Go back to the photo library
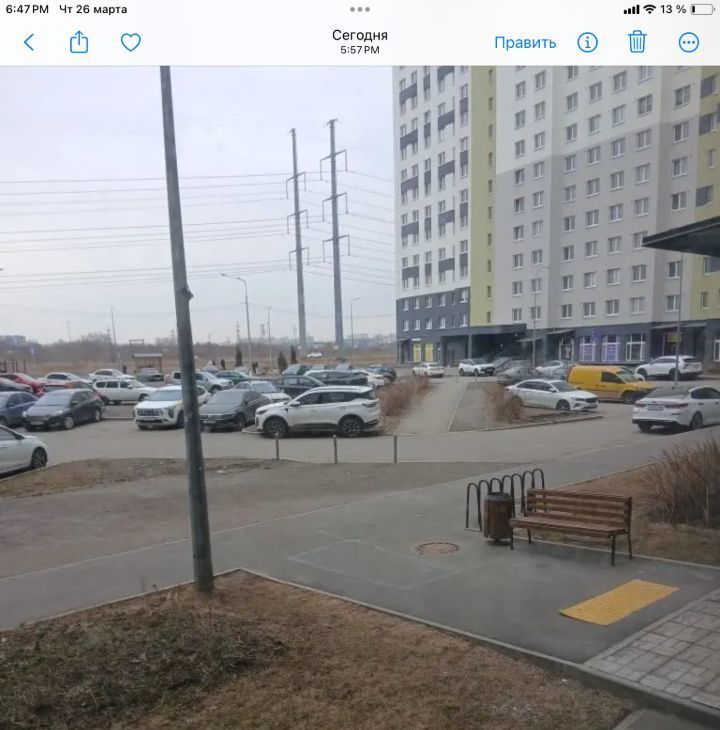The image size is (720, 730). coord(29,42)
